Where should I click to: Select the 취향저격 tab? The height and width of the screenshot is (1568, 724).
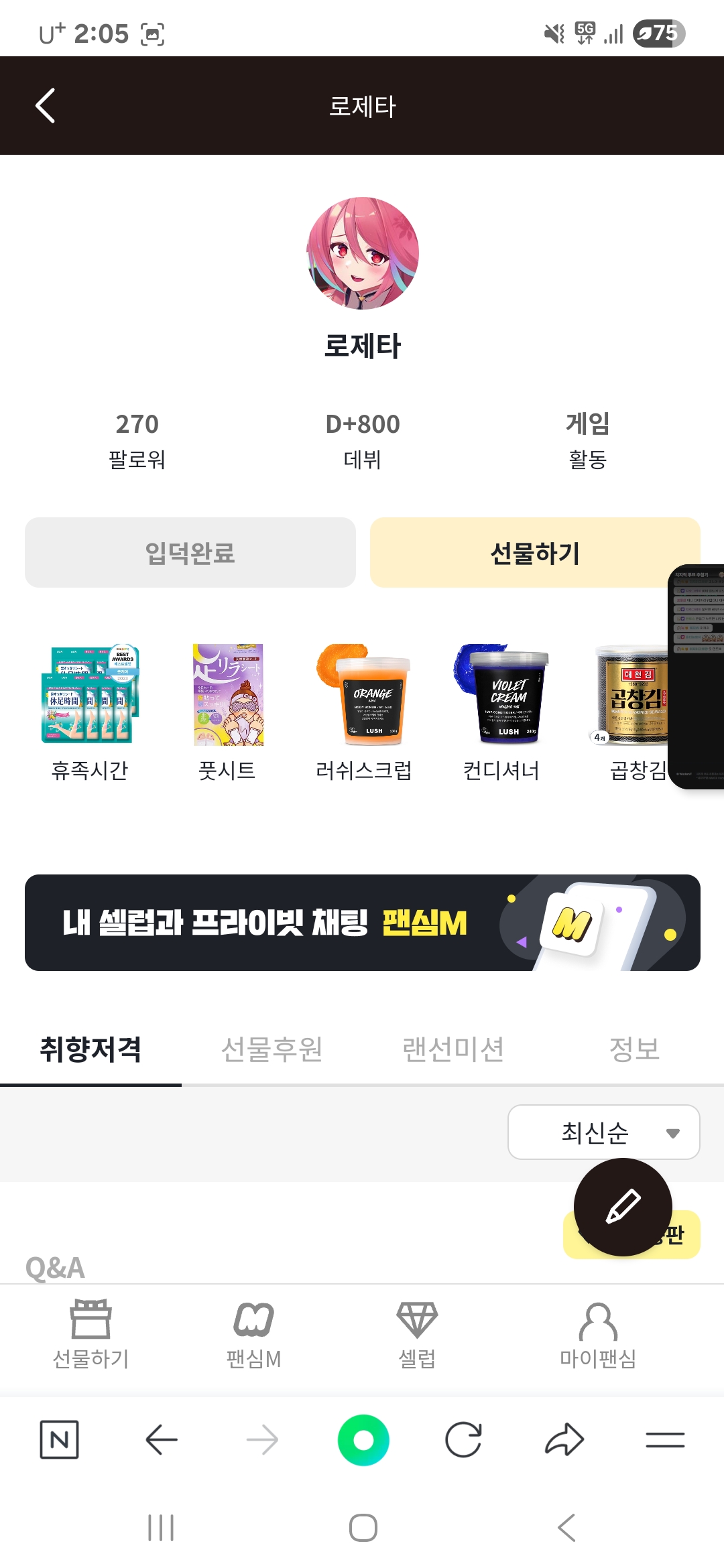point(90,1049)
